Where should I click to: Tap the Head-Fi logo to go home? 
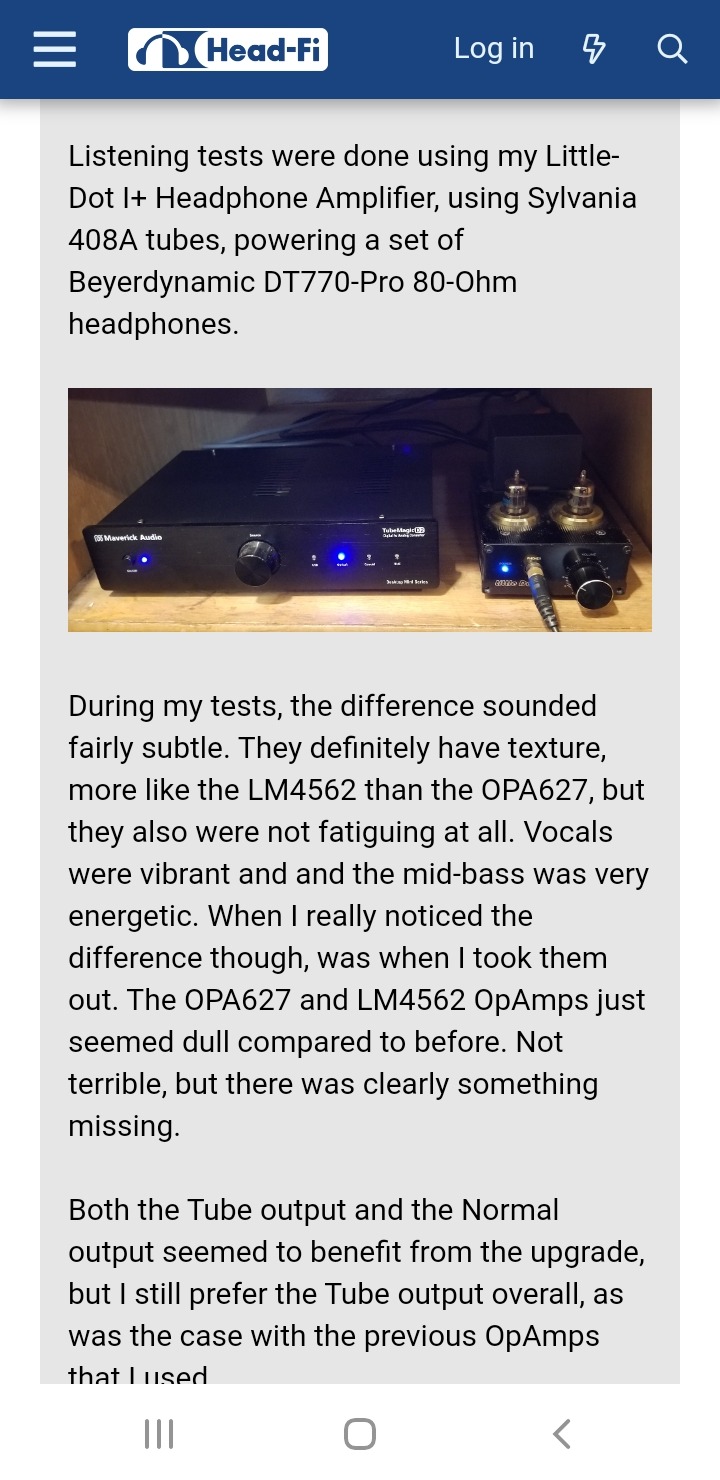[228, 50]
